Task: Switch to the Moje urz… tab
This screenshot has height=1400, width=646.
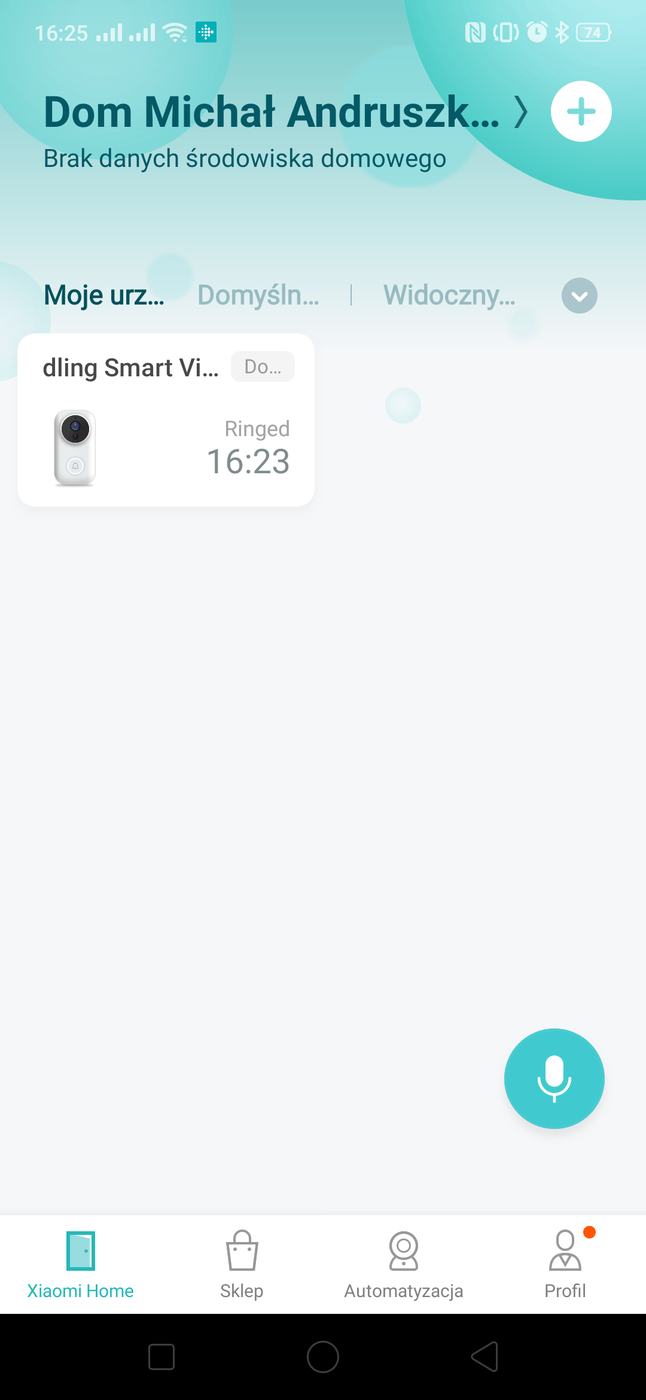Action: point(103,295)
